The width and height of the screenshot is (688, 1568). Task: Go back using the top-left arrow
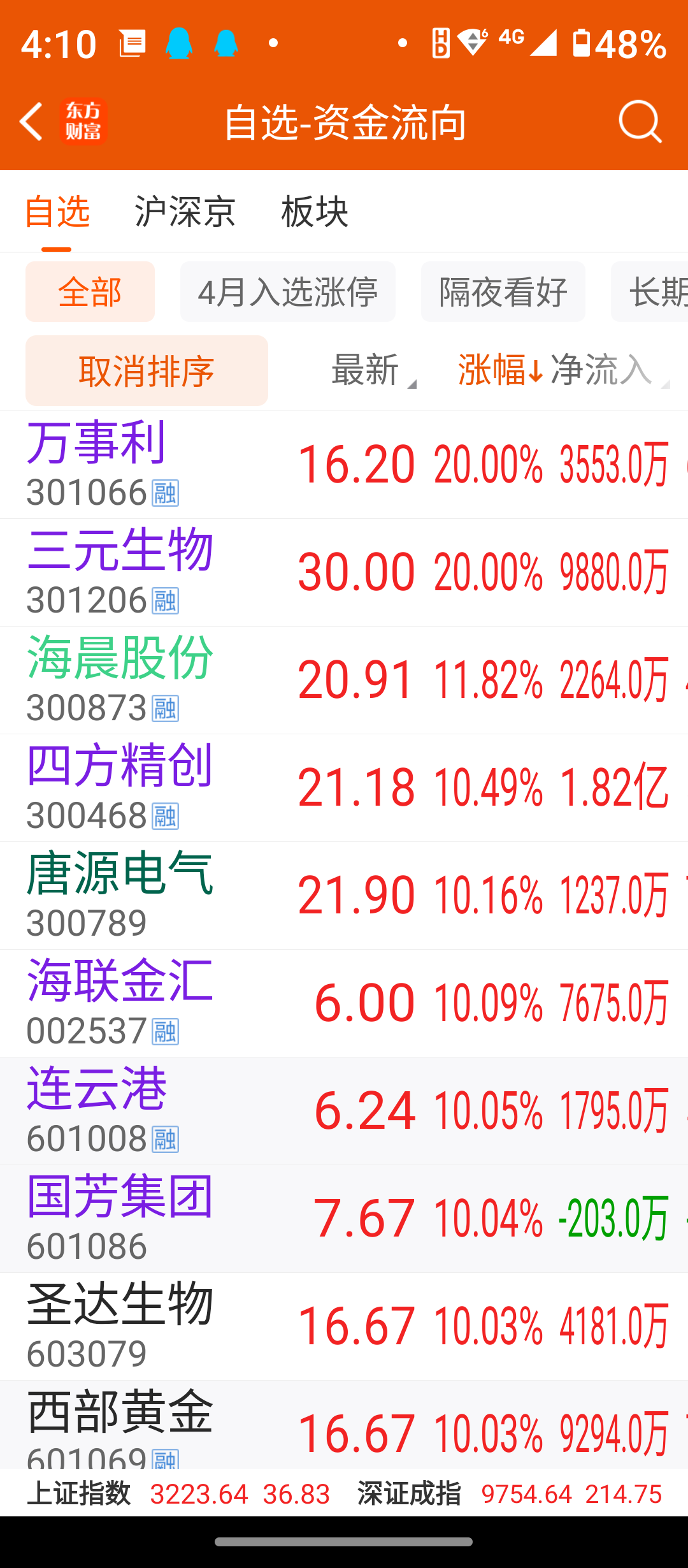click(31, 121)
